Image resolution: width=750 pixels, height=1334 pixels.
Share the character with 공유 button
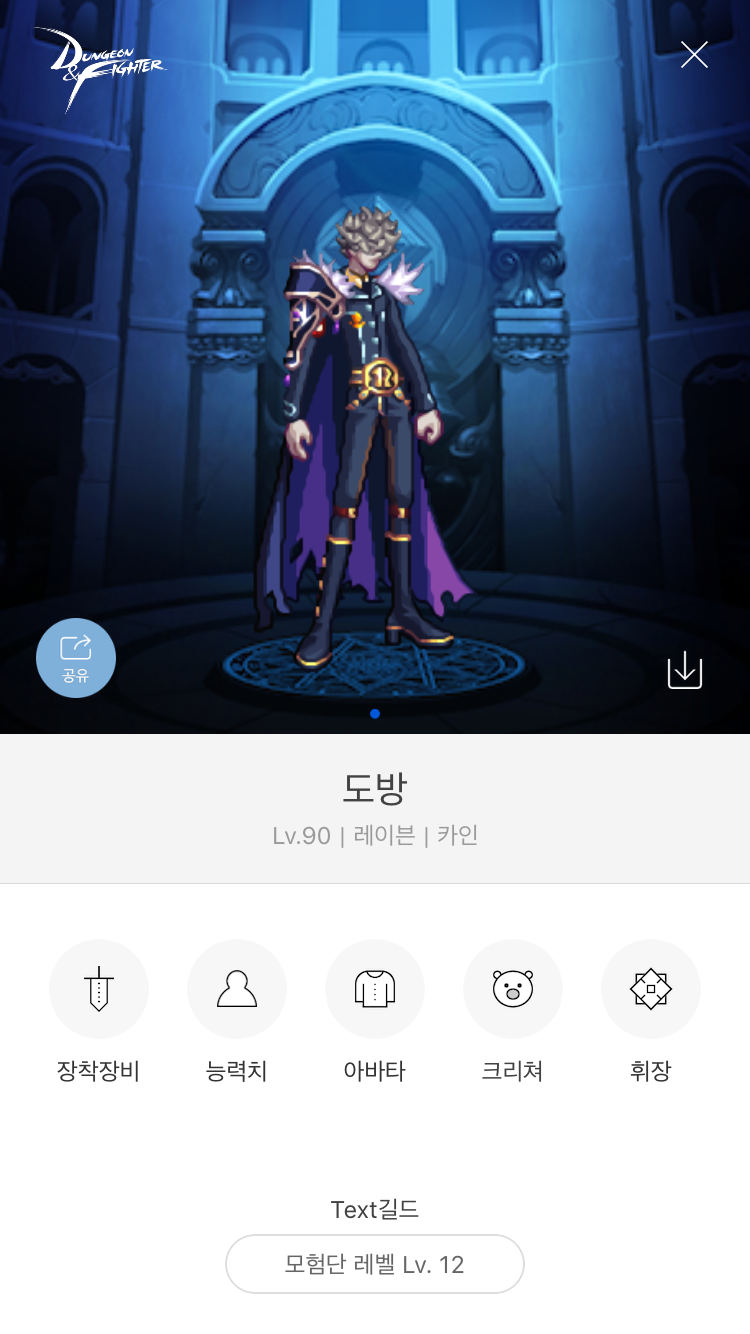(76, 657)
